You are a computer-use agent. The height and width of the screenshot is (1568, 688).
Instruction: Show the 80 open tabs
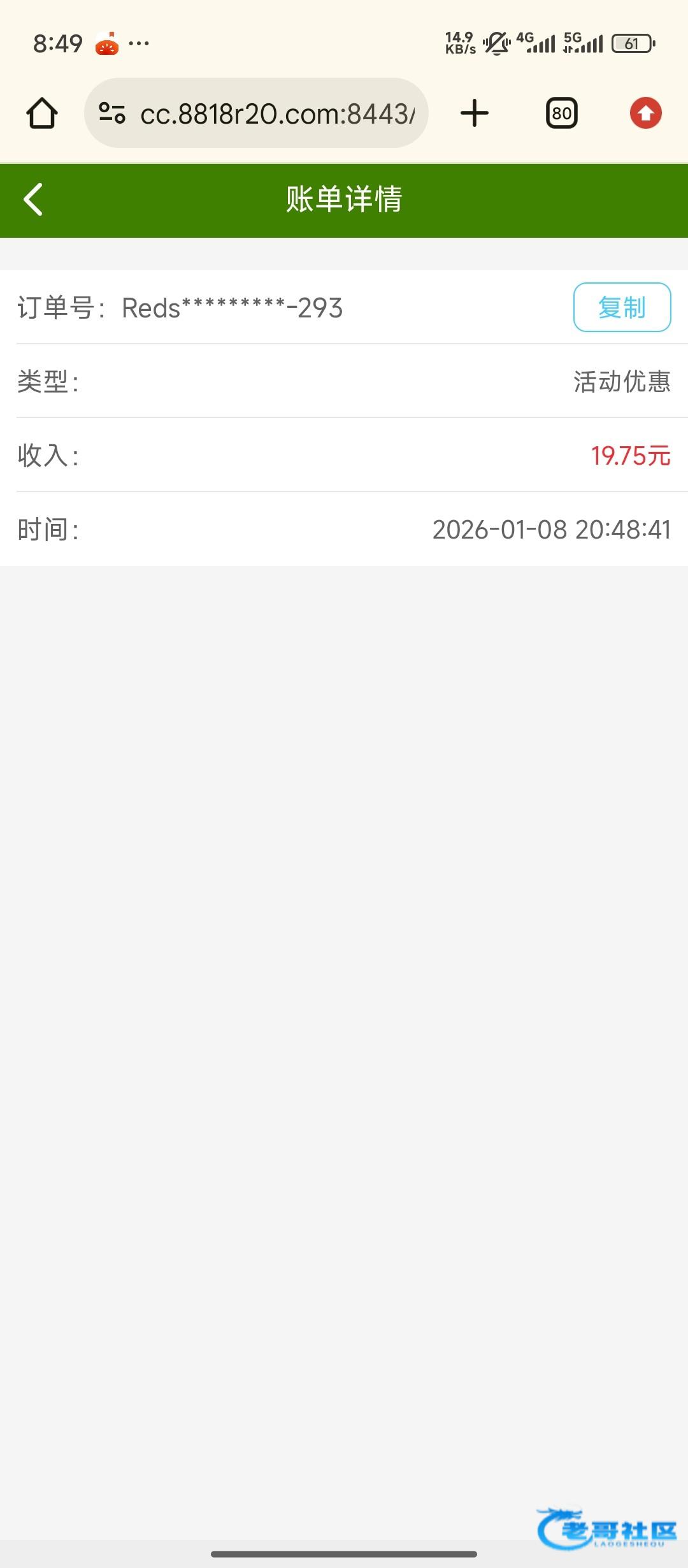pyautogui.click(x=561, y=113)
